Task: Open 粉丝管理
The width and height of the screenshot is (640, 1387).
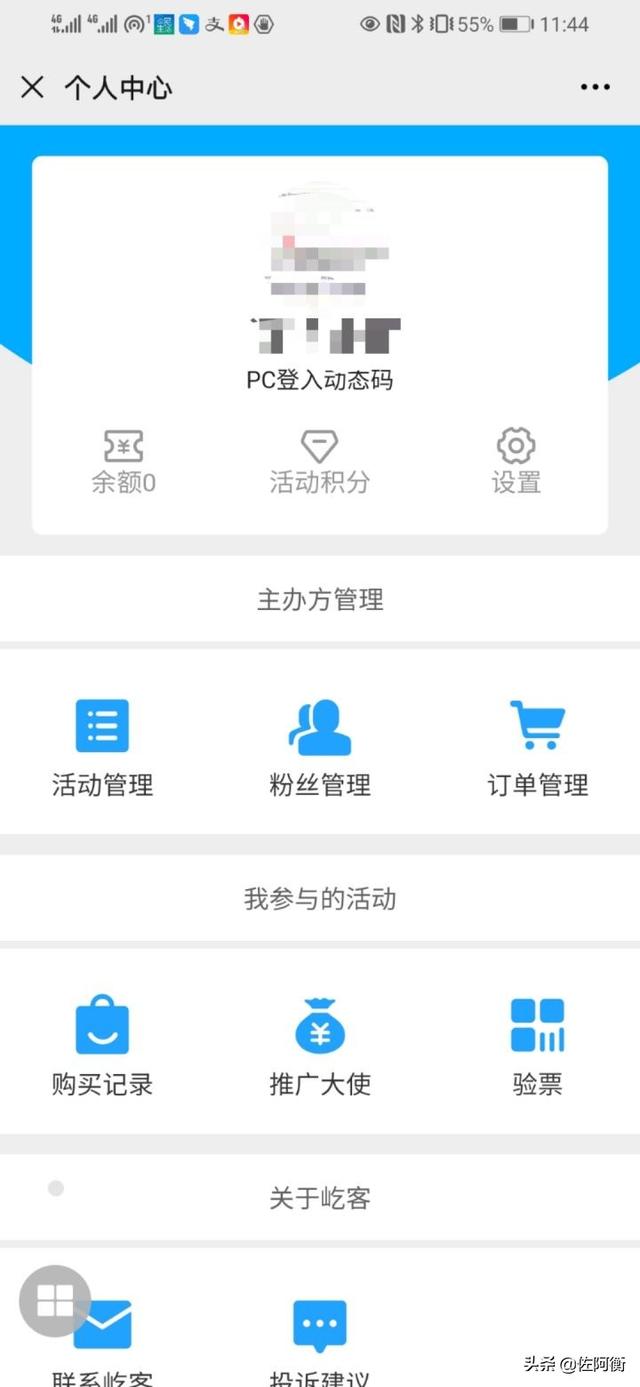Action: coord(320,747)
